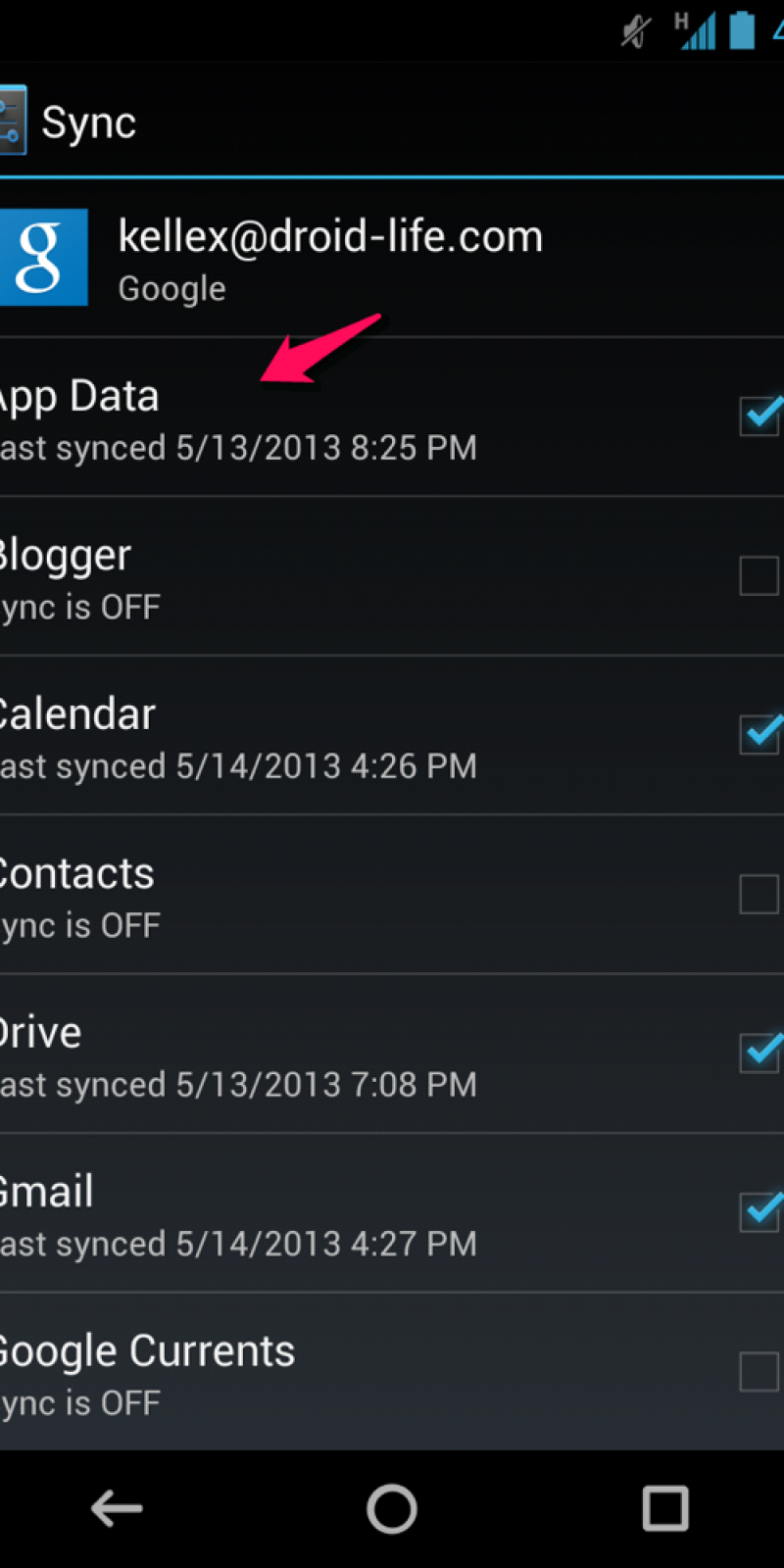Disable the Drive sync checkbox

click(759, 1053)
